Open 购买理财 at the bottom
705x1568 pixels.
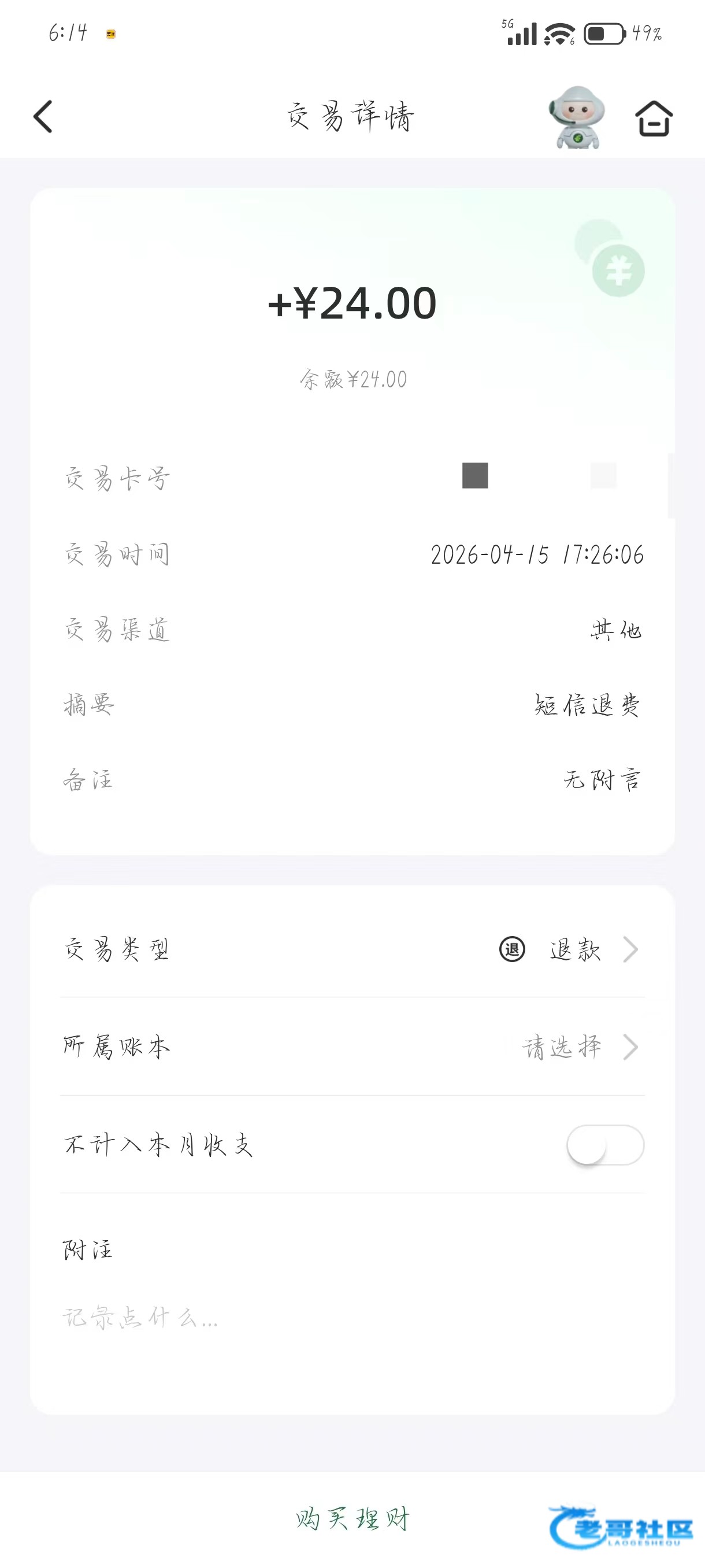(352, 1519)
